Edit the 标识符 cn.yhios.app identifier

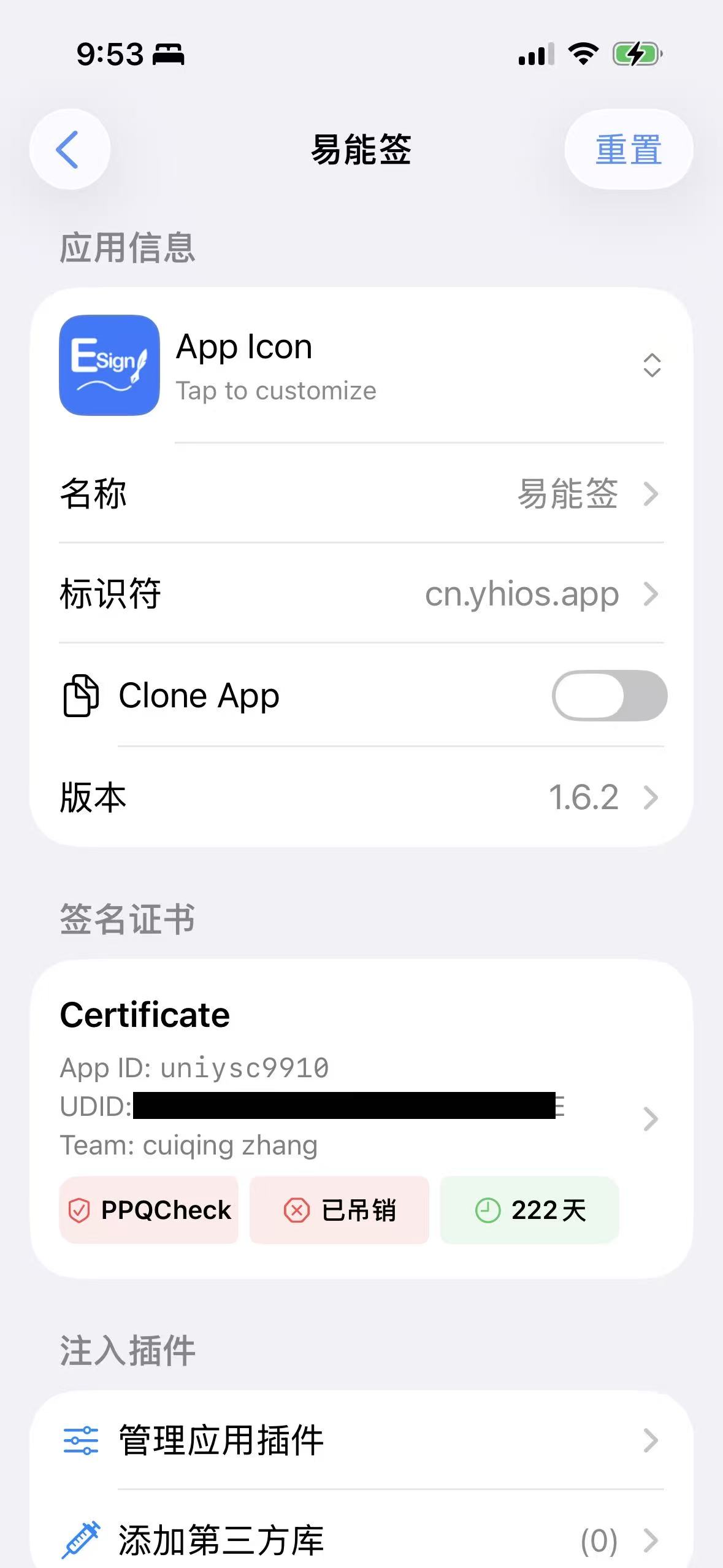(x=362, y=594)
